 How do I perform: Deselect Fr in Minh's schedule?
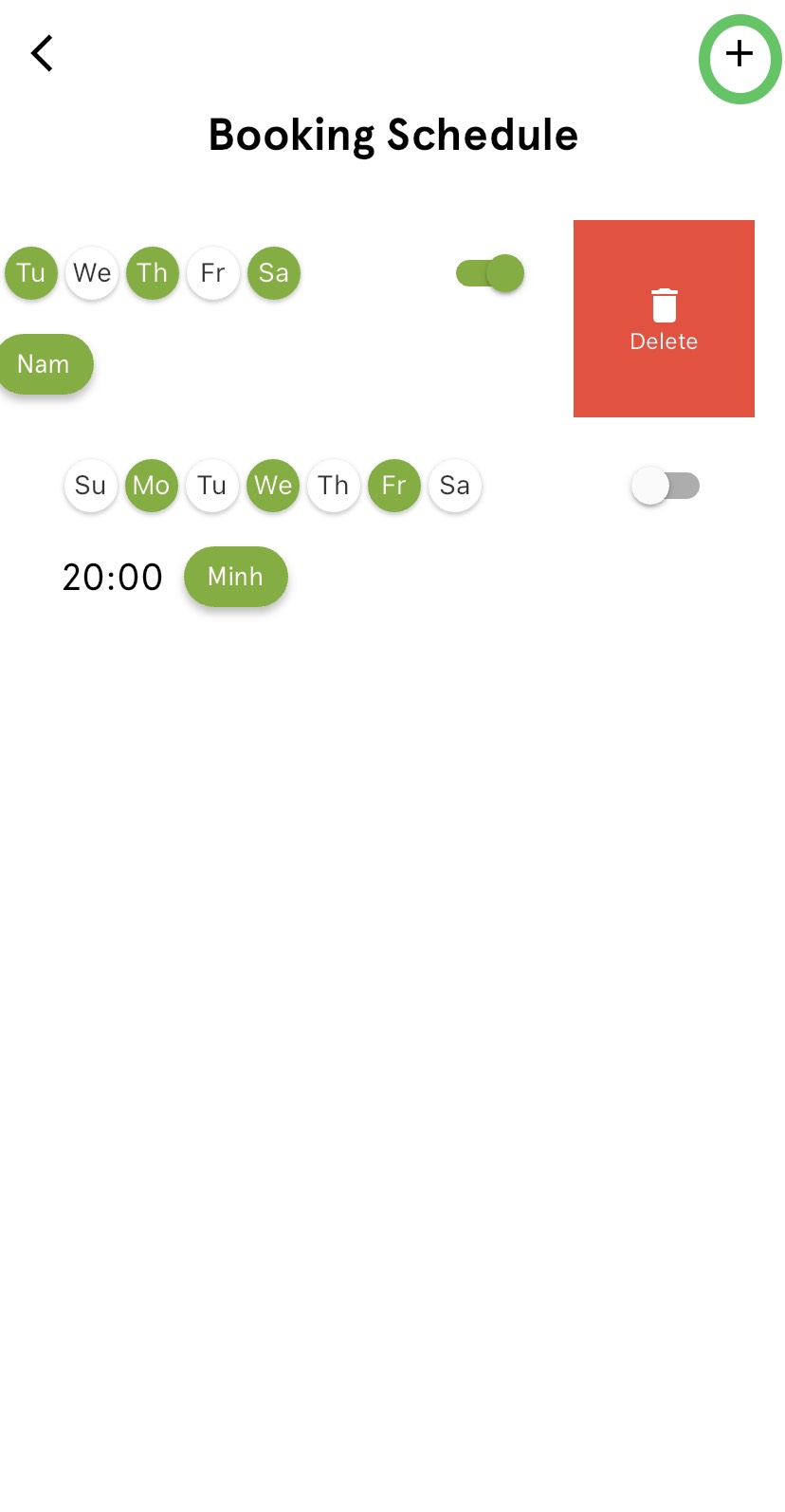click(x=394, y=486)
